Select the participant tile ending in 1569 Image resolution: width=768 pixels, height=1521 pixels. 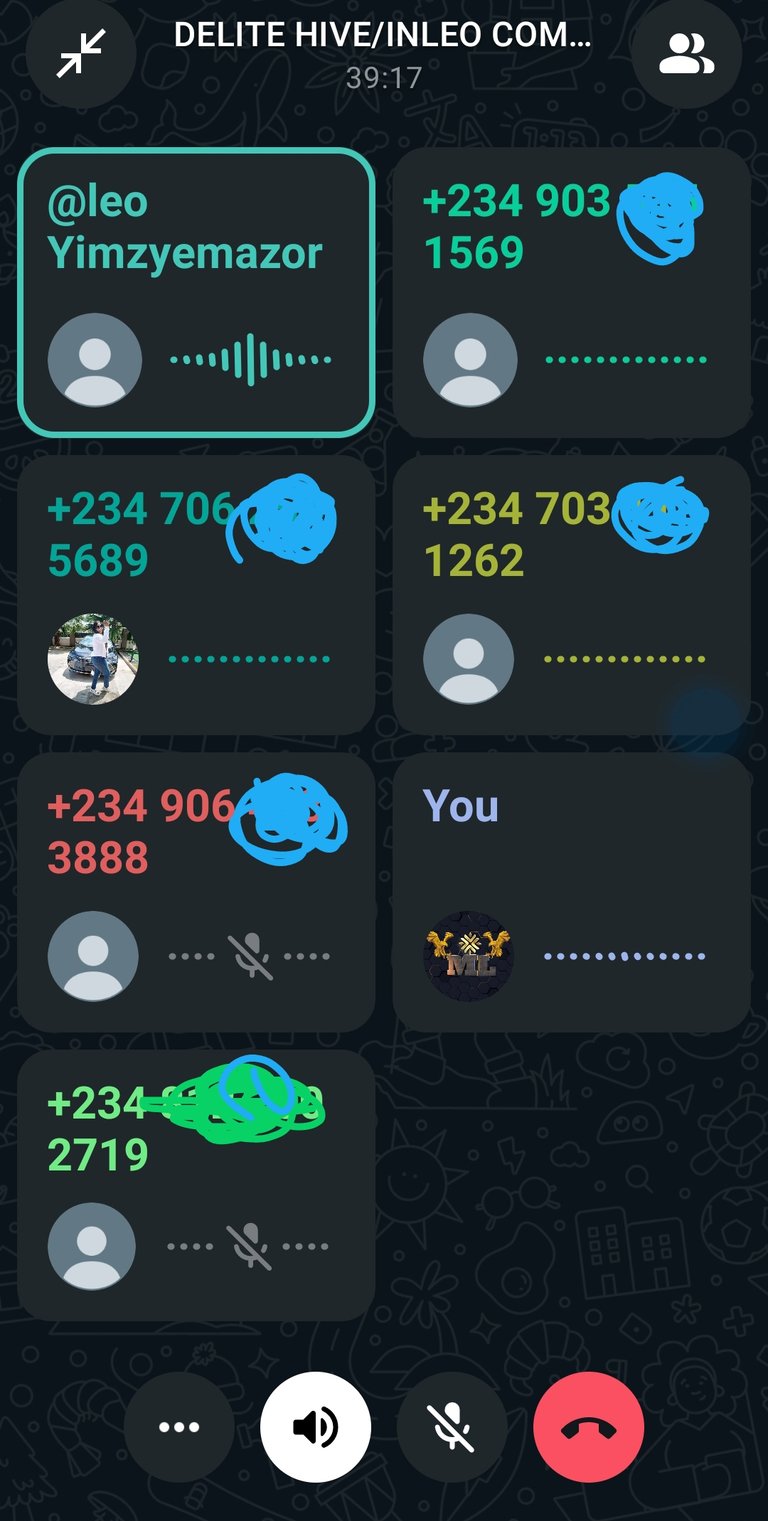(572, 292)
